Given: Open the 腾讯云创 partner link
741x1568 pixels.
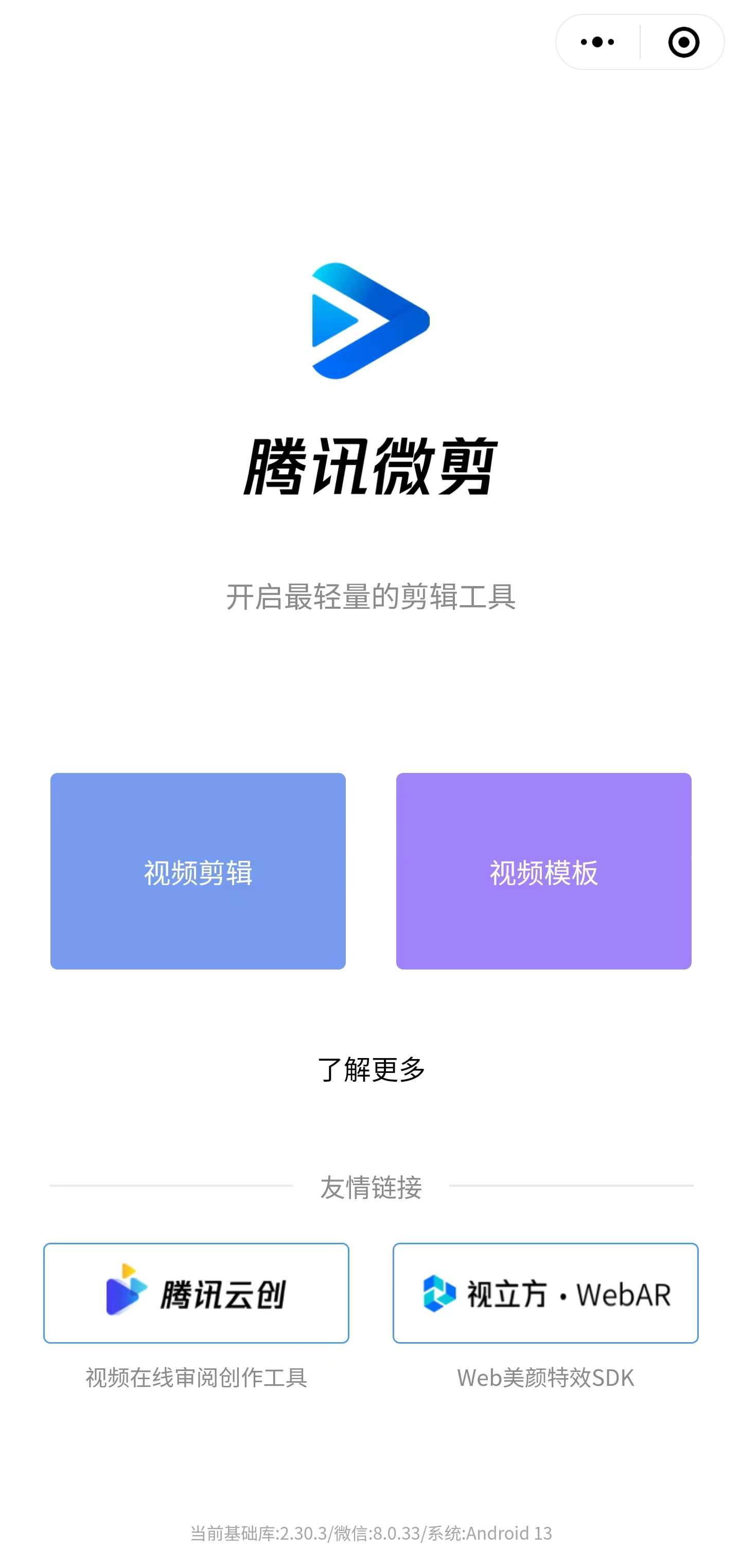Looking at the screenshot, I should tap(196, 1292).
